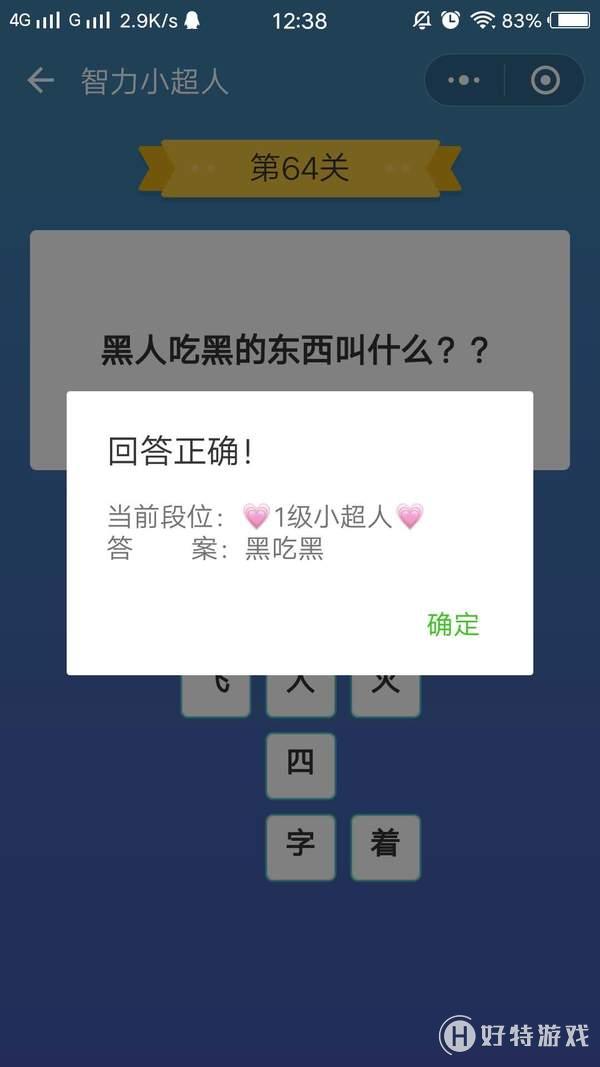
Task: Select the 字 character tile
Action: 300,847
